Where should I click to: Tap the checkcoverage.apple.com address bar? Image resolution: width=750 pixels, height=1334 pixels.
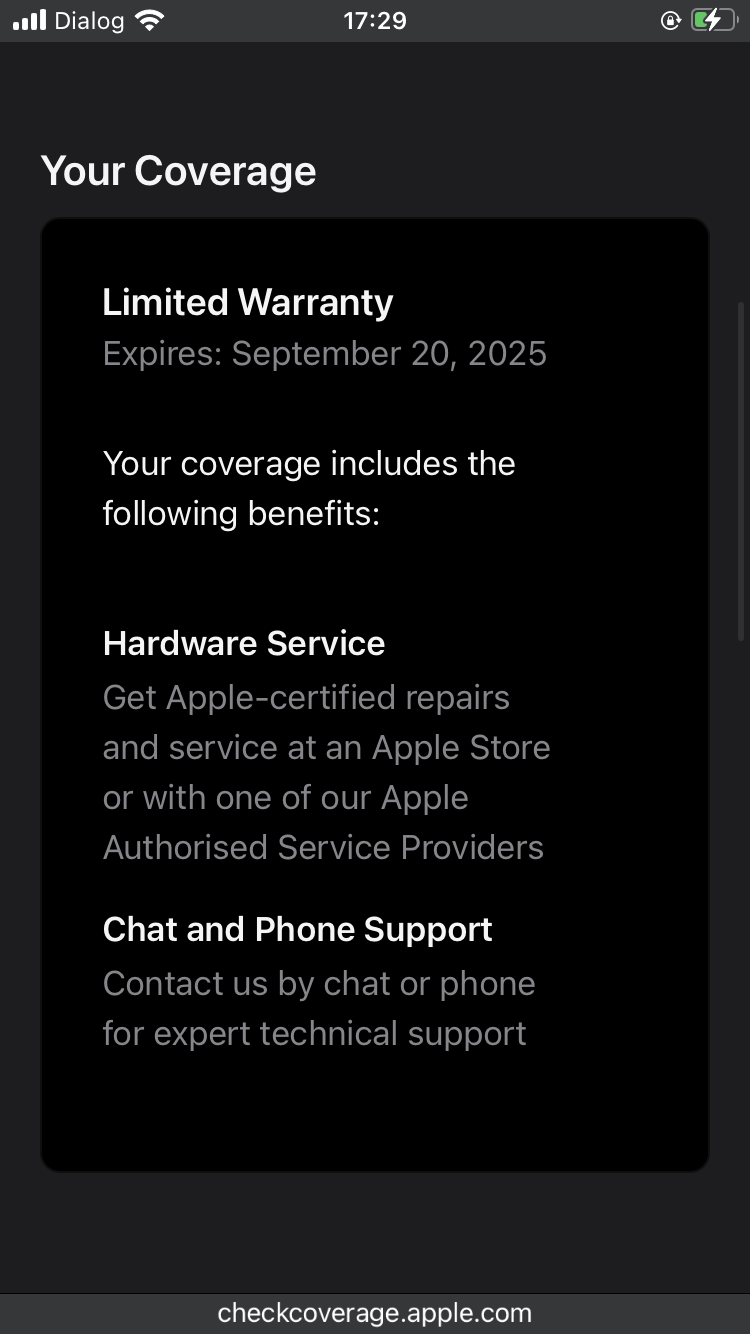pyautogui.click(x=375, y=1313)
